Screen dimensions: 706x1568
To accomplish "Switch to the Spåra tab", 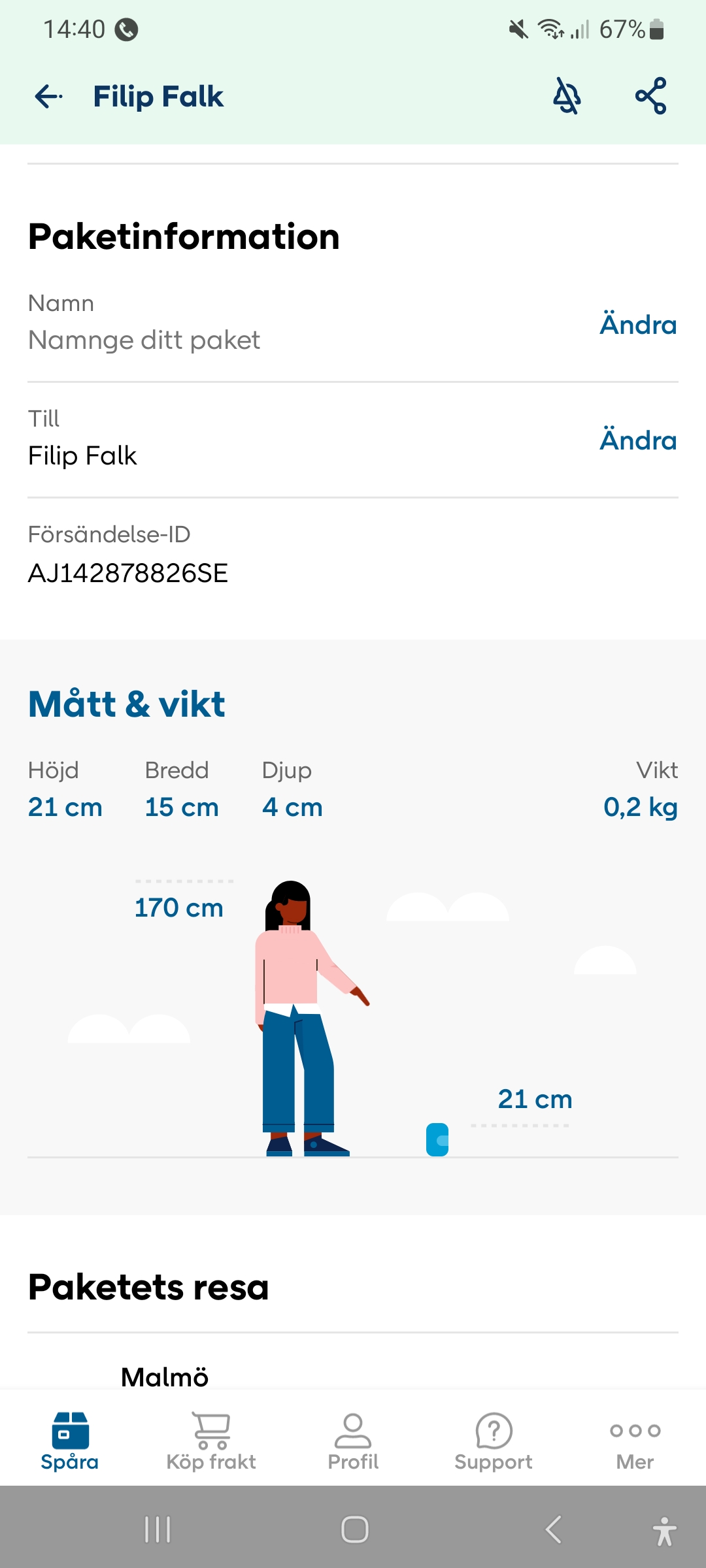I will click(70, 1441).
